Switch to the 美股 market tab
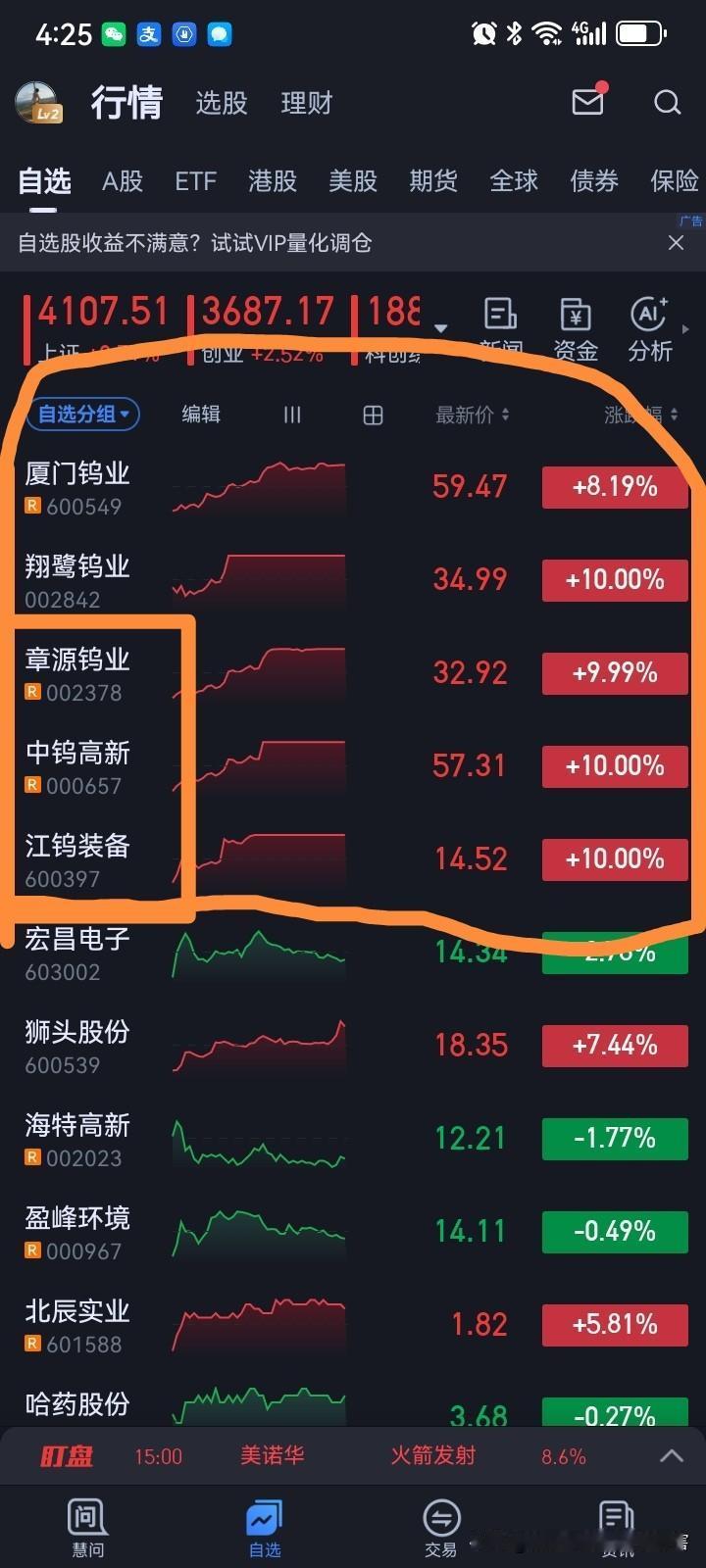 (353, 181)
